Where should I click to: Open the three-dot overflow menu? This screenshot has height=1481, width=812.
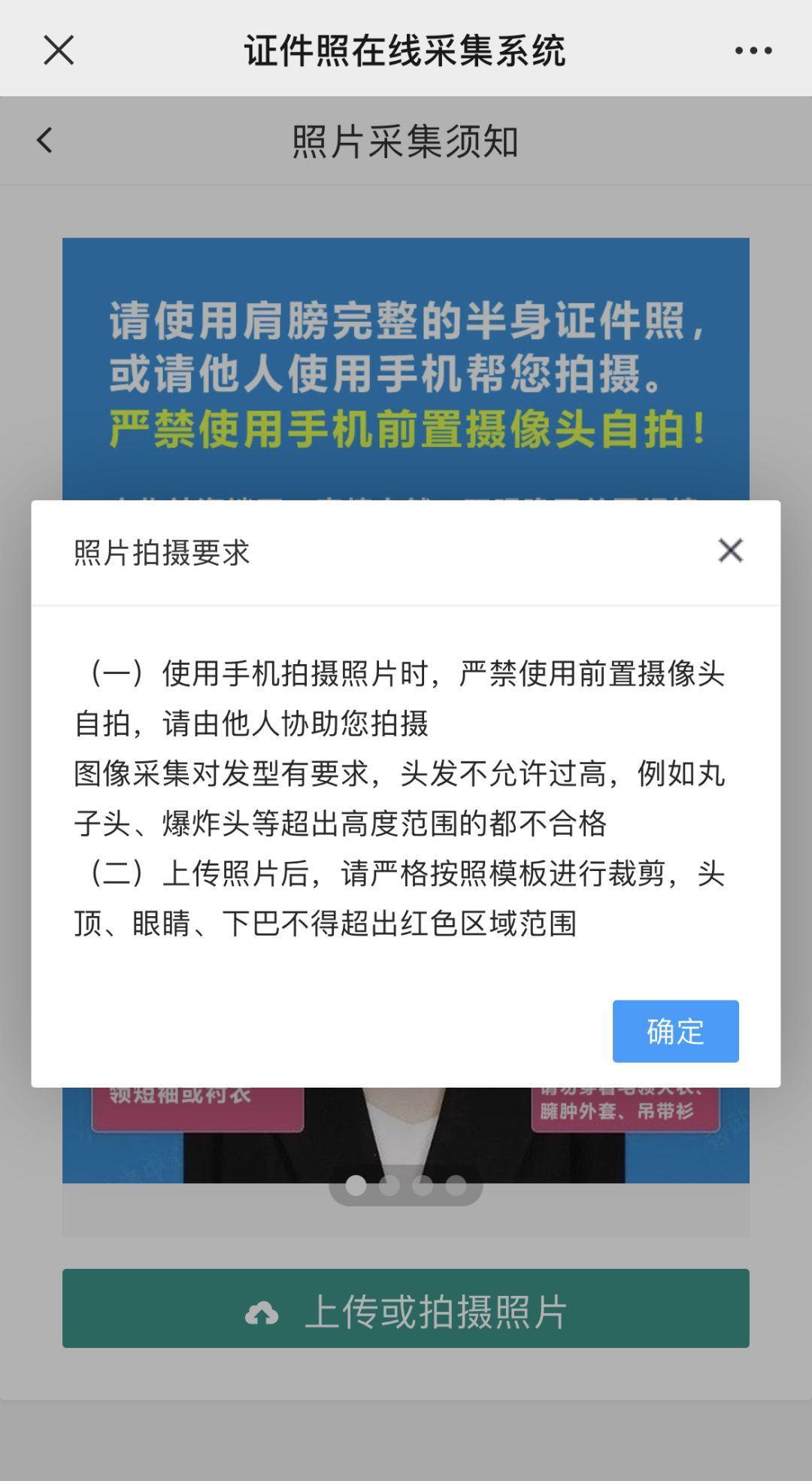(753, 50)
